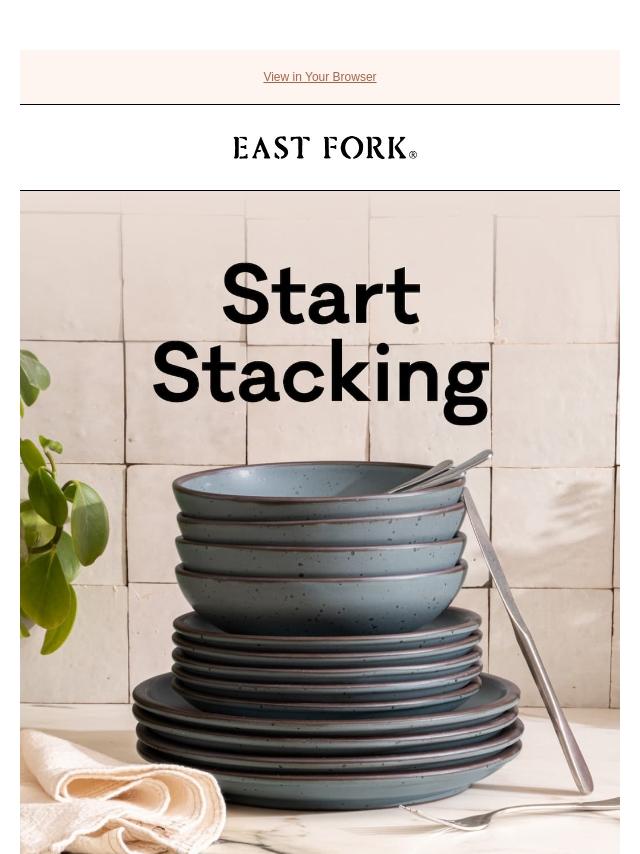Open the View in Your Browser link

320,77
